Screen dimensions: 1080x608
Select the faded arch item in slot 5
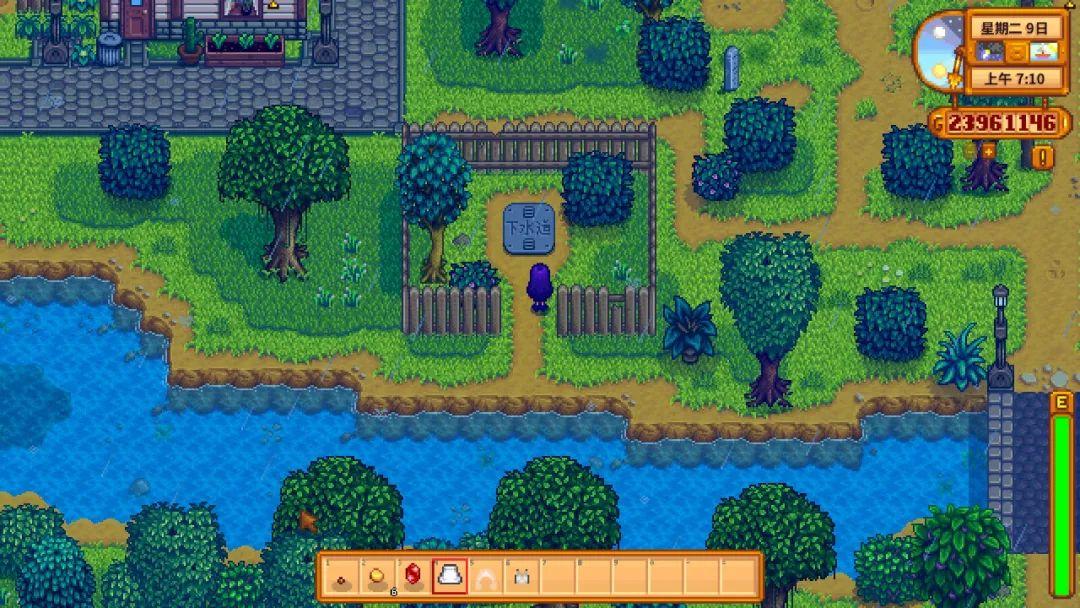tap(485, 577)
